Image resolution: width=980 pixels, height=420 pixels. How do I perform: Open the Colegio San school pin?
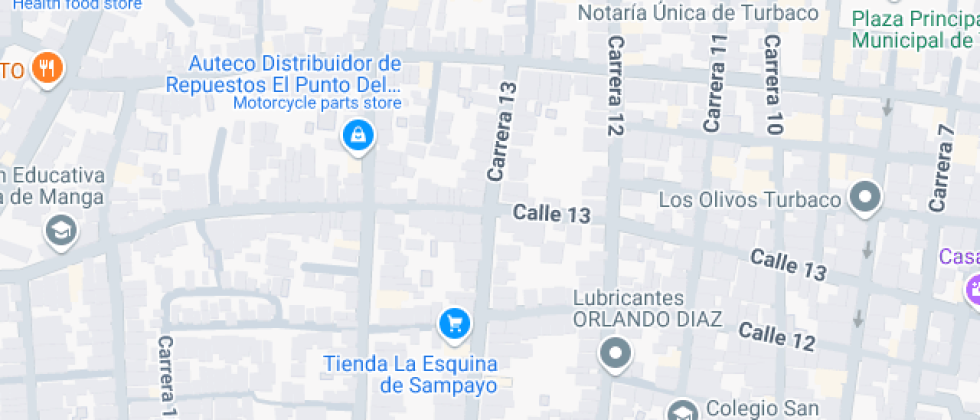click(683, 411)
